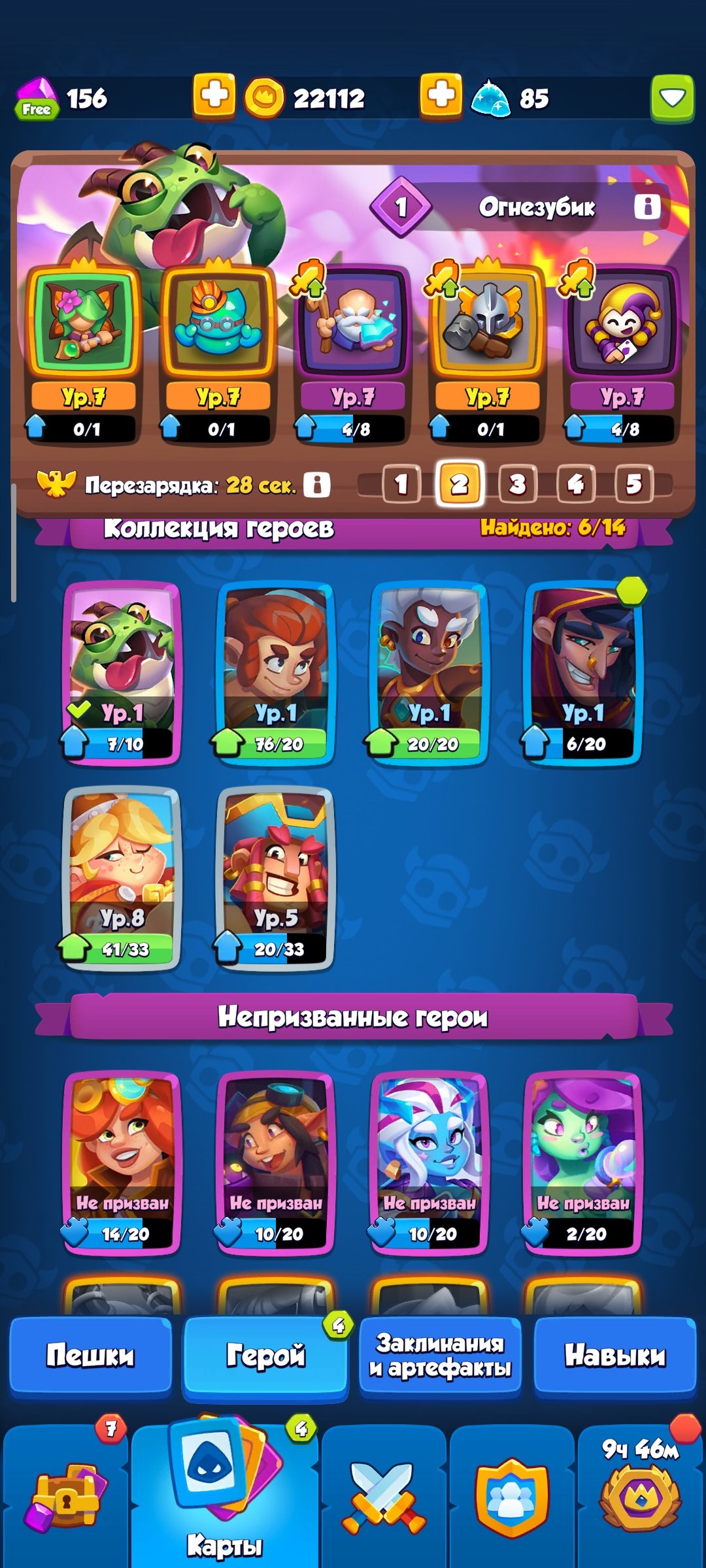Switch to the Пешки tab
The width and height of the screenshot is (706, 1568).
[91, 1356]
